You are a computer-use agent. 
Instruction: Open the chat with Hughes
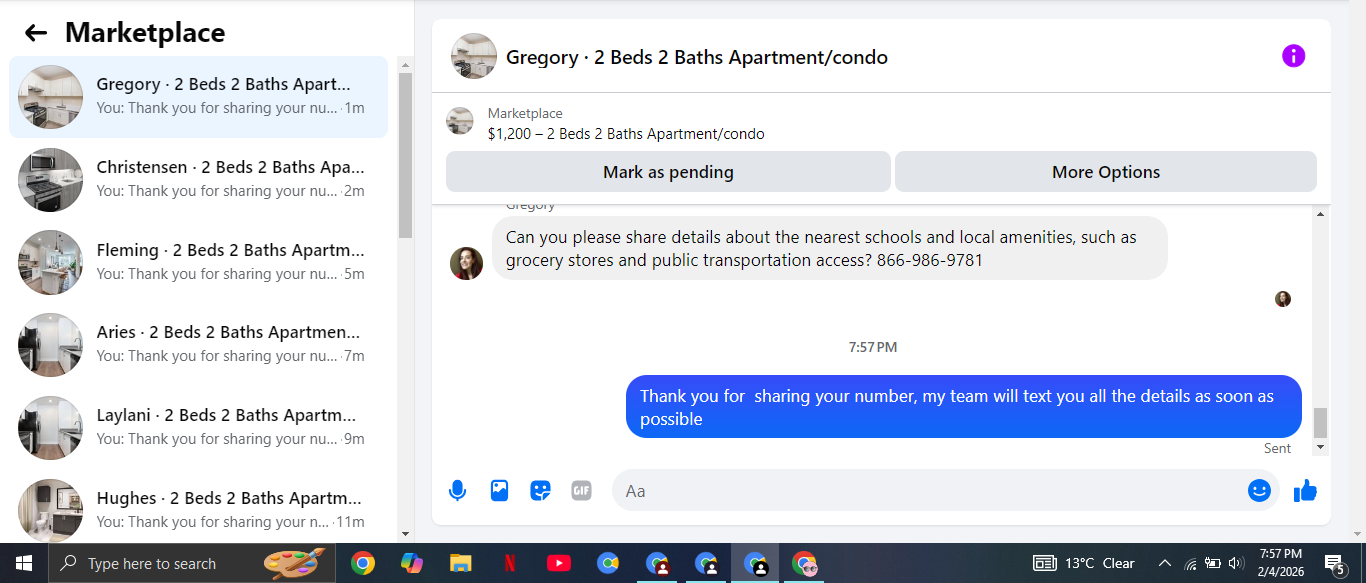(200, 509)
